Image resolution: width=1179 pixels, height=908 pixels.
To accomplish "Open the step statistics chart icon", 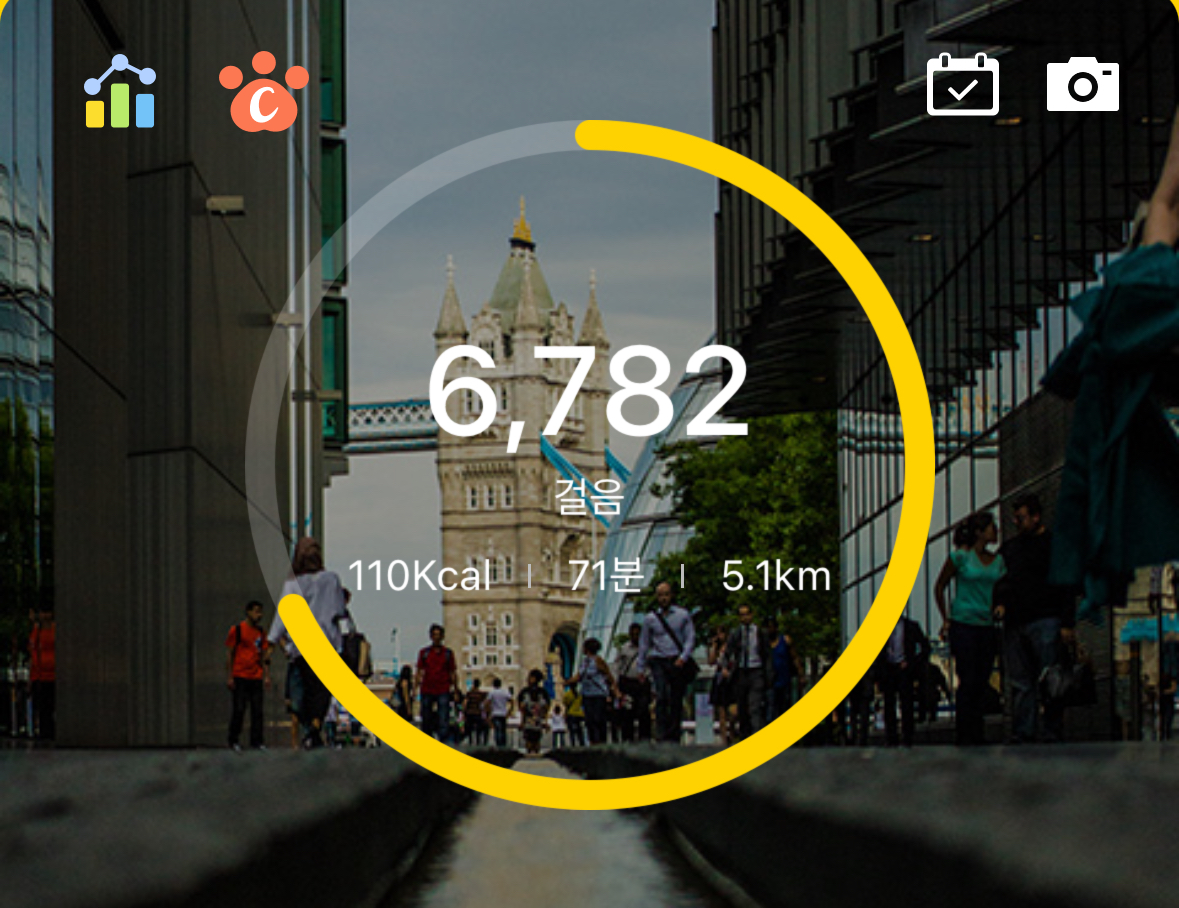I will 120,92.
